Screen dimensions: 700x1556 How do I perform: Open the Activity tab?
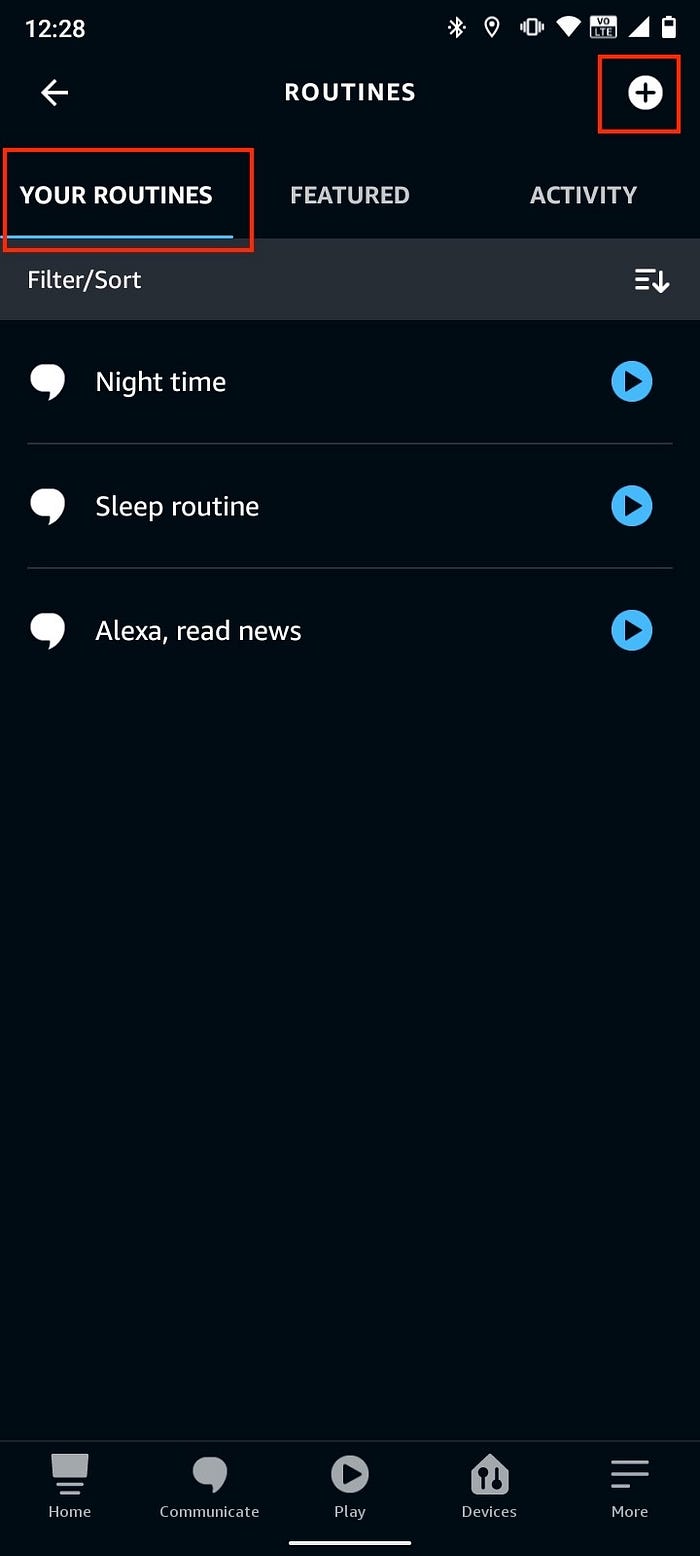(583, 195)
